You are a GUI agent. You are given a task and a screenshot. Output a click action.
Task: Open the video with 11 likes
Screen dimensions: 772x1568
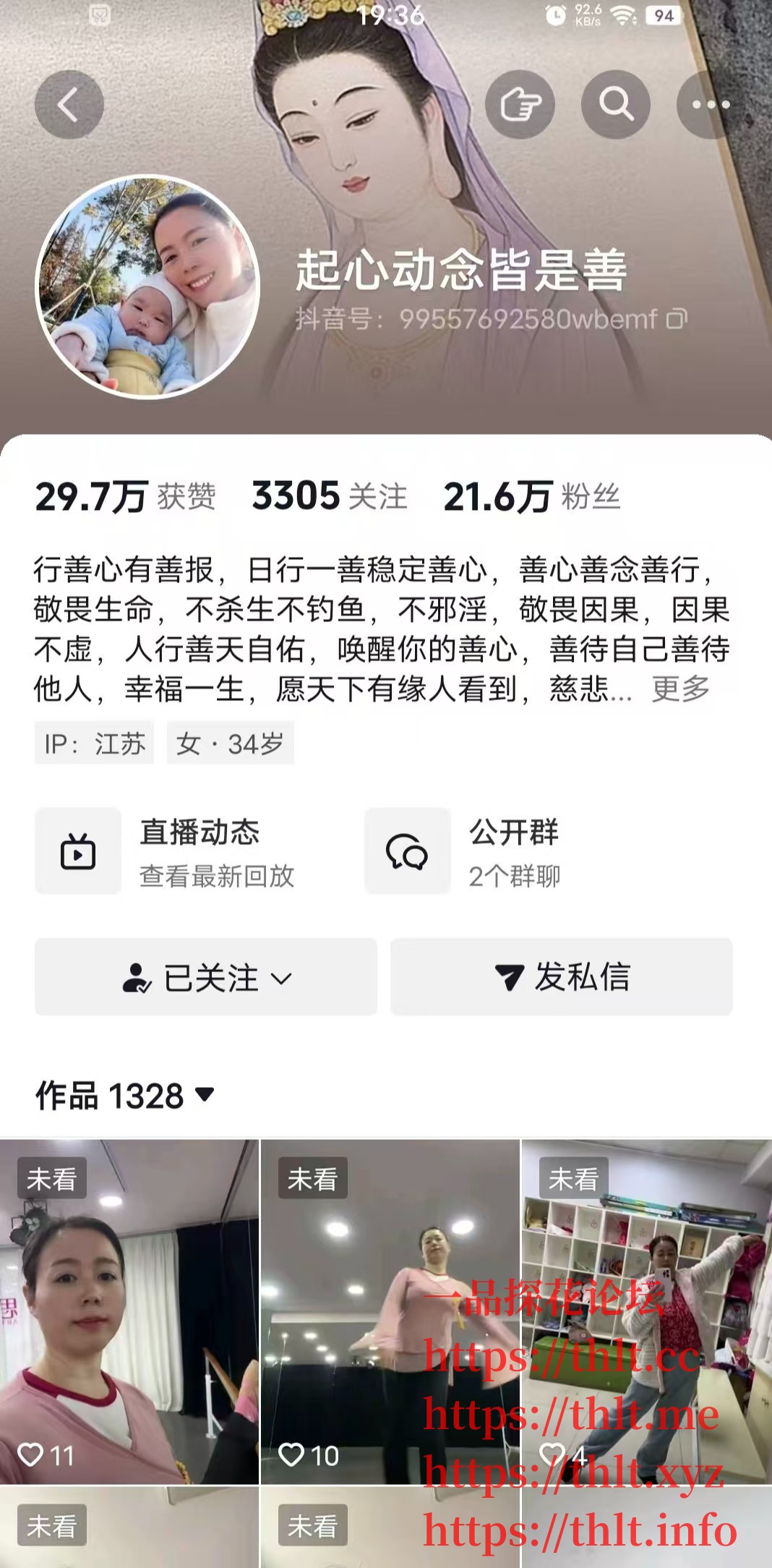129,1311
